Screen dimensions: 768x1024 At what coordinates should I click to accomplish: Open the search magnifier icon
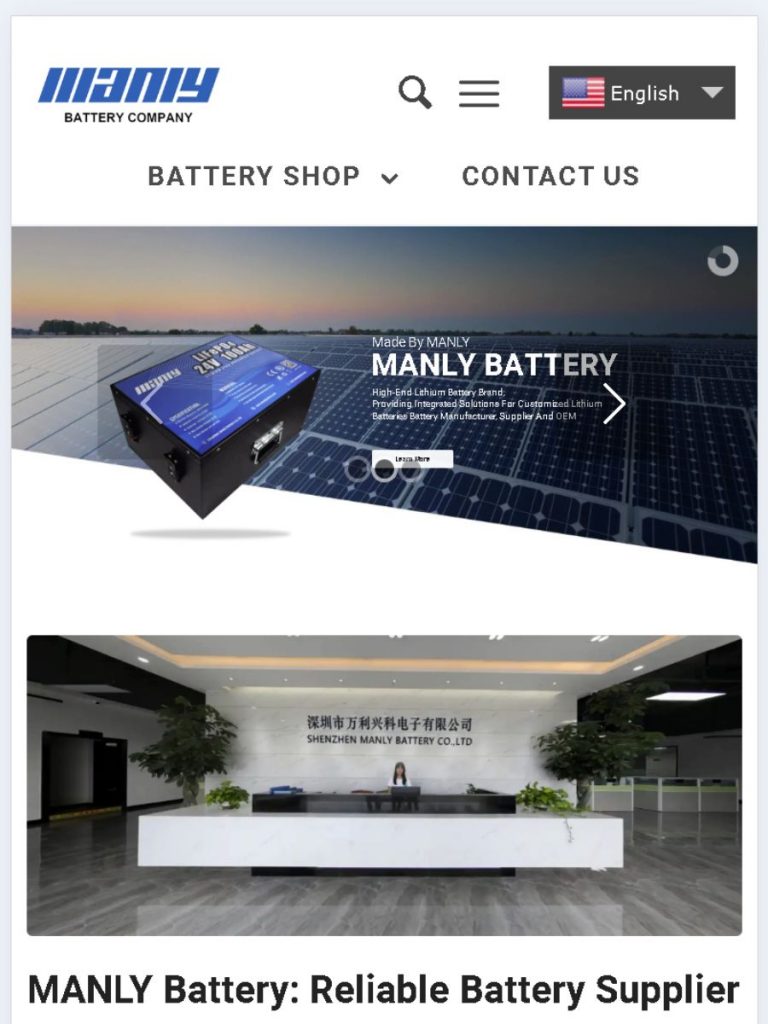point(415,93)
